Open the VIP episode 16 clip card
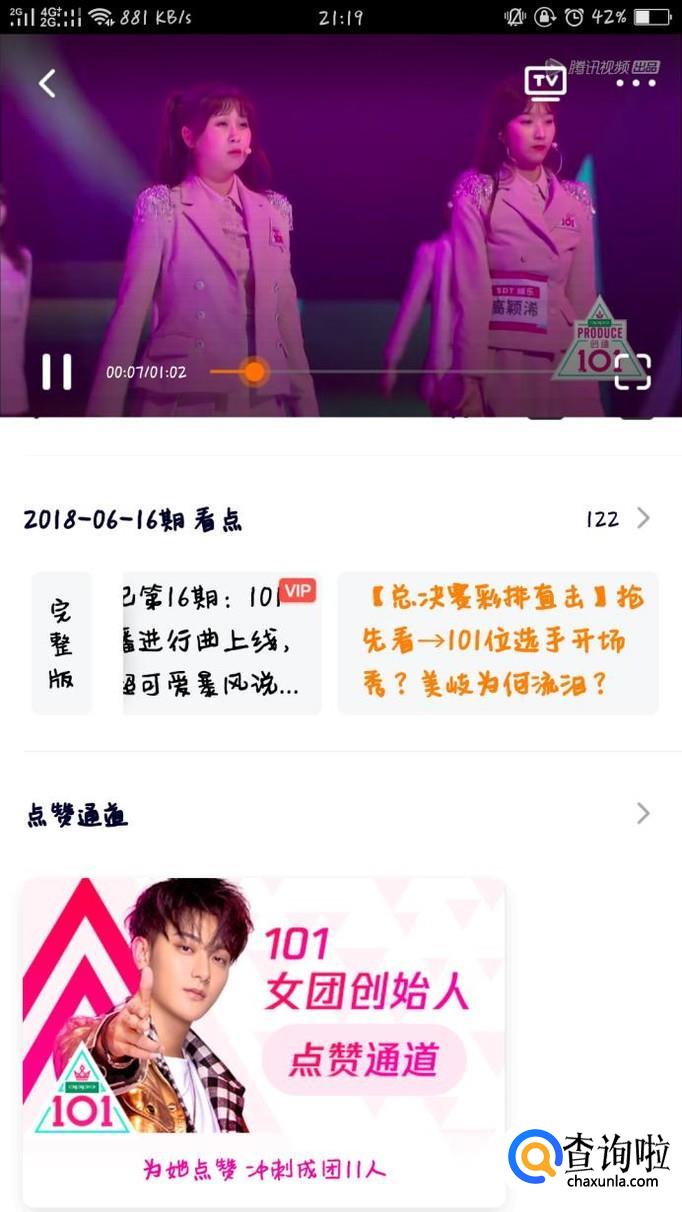Viewport: 682px width, 1212px height. point(222,643)
